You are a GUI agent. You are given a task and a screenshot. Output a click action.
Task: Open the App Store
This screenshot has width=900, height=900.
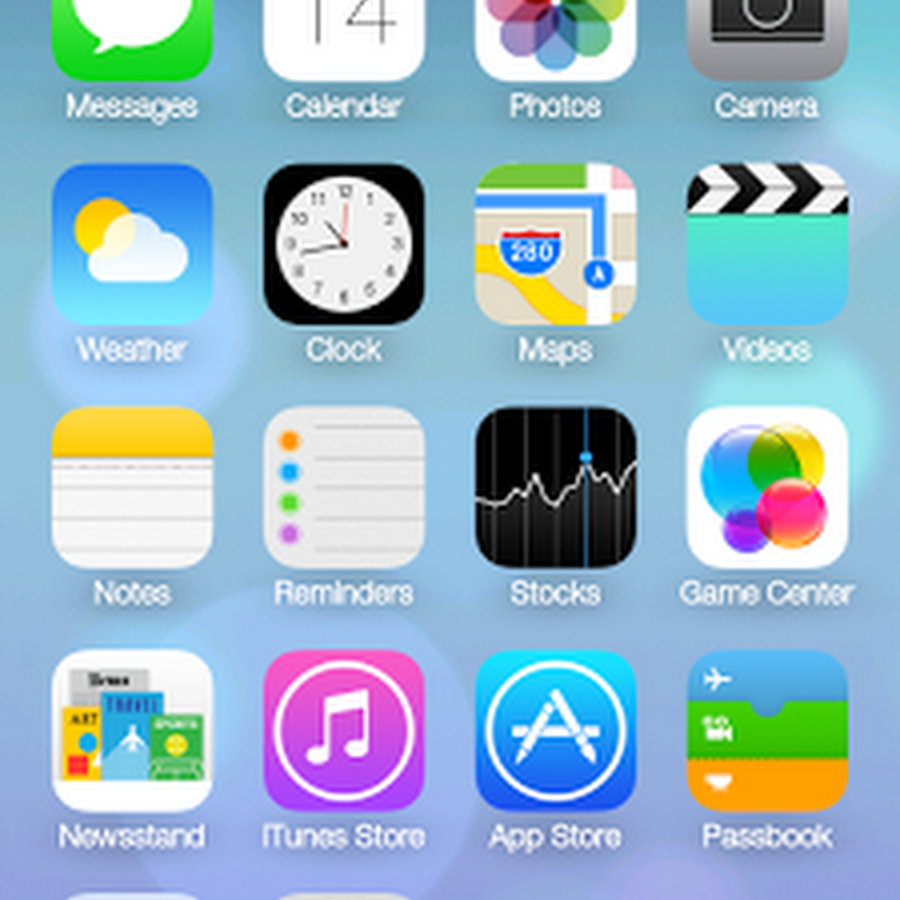coord(556,730)
